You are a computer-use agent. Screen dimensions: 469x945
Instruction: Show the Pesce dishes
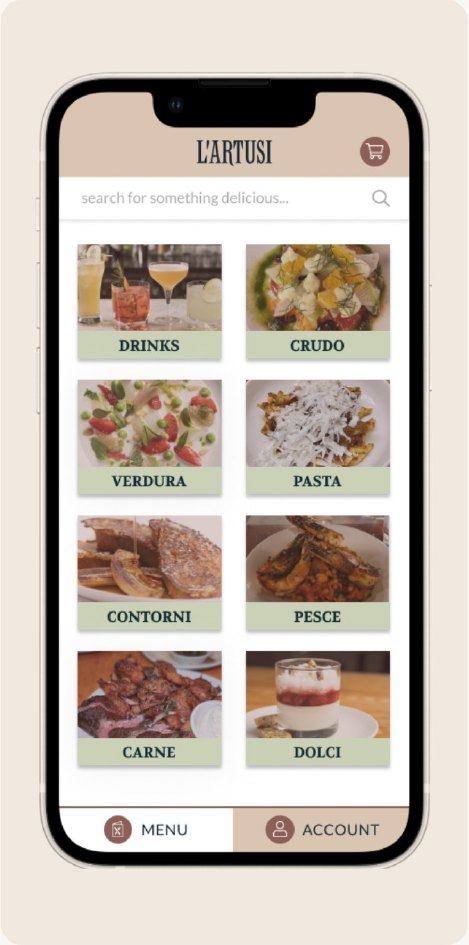[318, 573]
